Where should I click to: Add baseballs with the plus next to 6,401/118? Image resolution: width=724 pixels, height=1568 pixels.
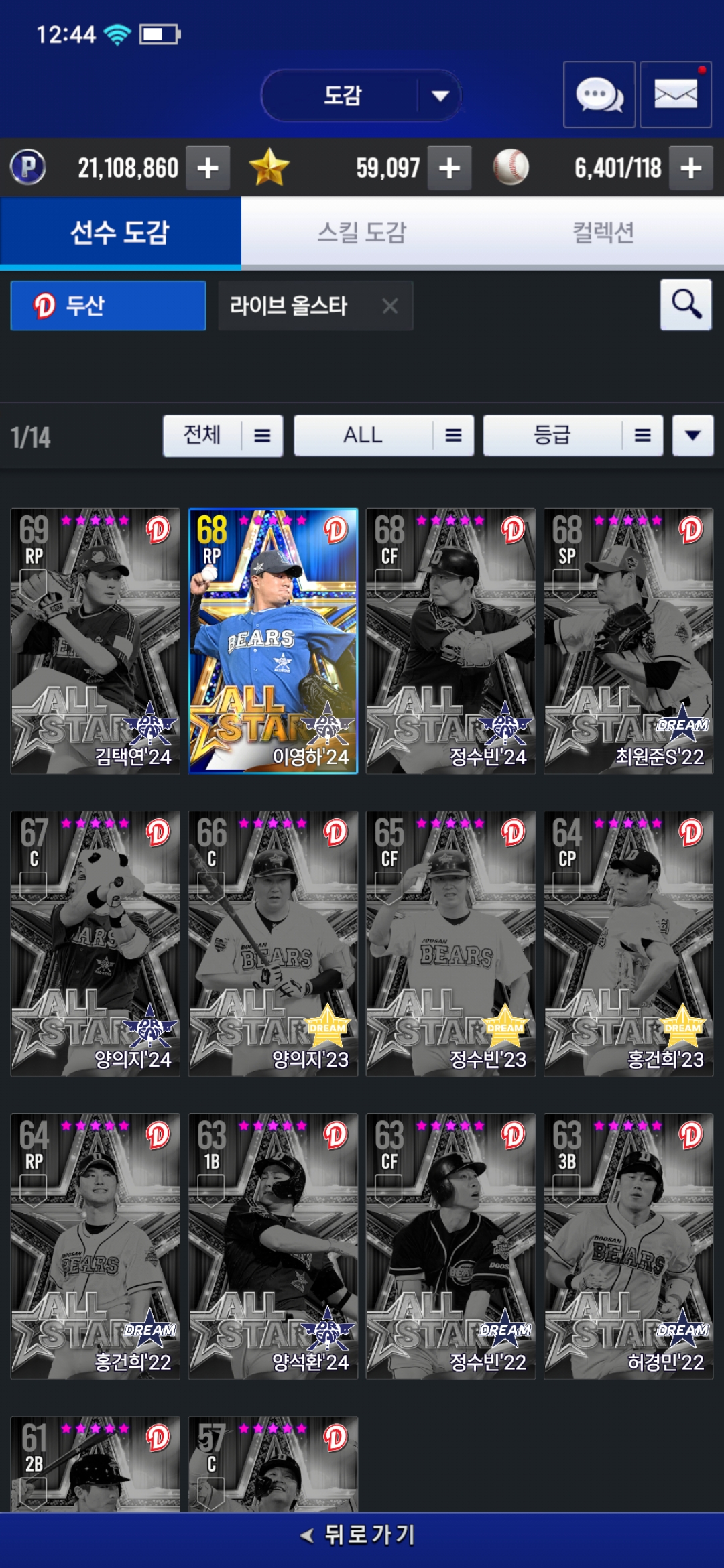click(x=691, y=168)
